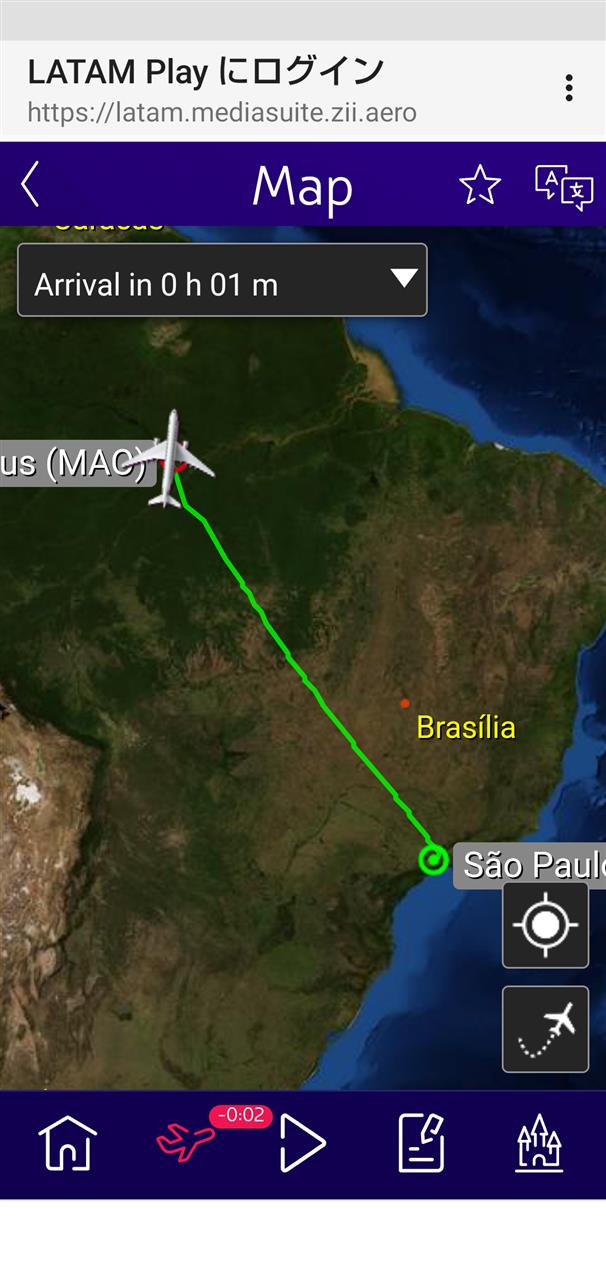Screen dimensions: 606x1280
Task: Open the browser overflow menu
Action: point(569,88)
